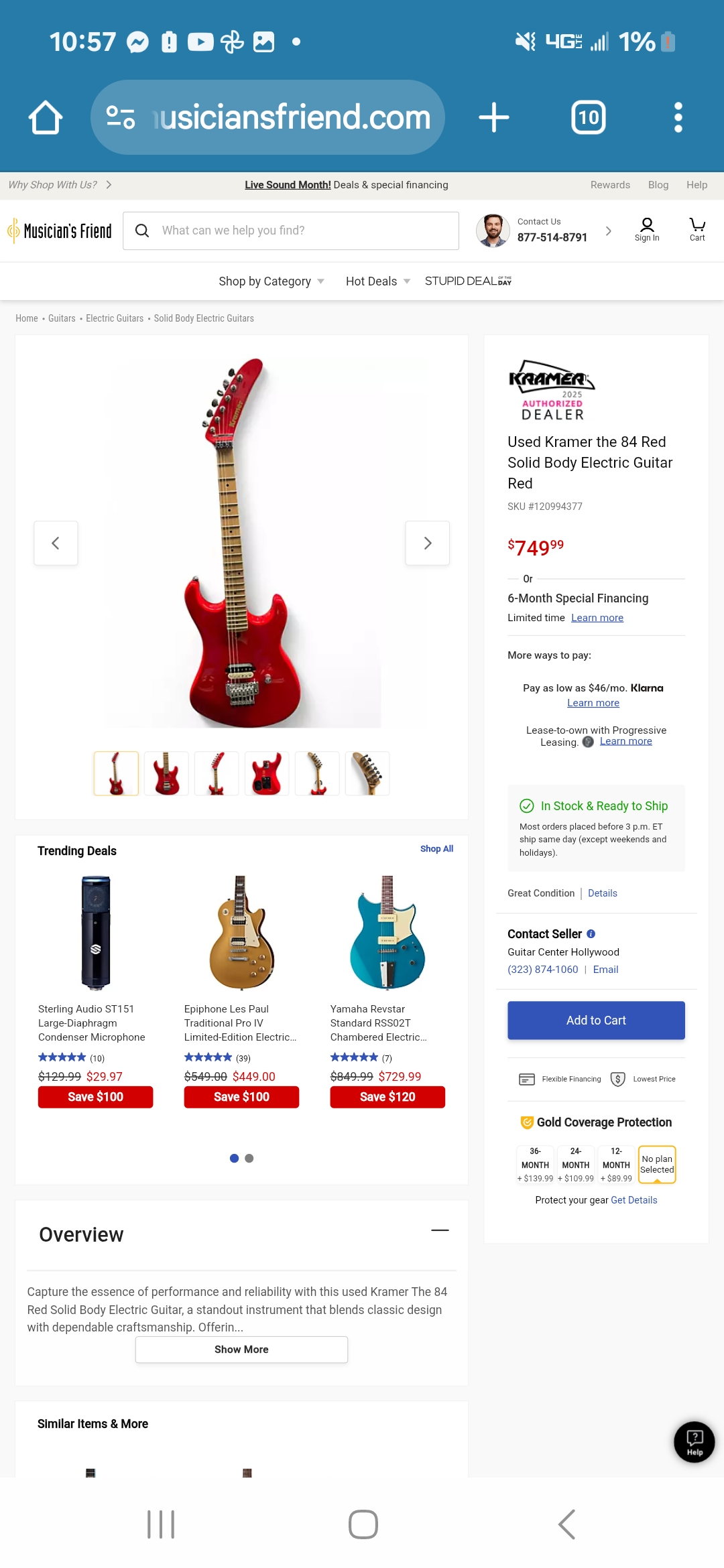Select the 36-month Gold Coverage plan
Image resolution: width=724 pixels, height=1568 pixels.
[535, 1165]
